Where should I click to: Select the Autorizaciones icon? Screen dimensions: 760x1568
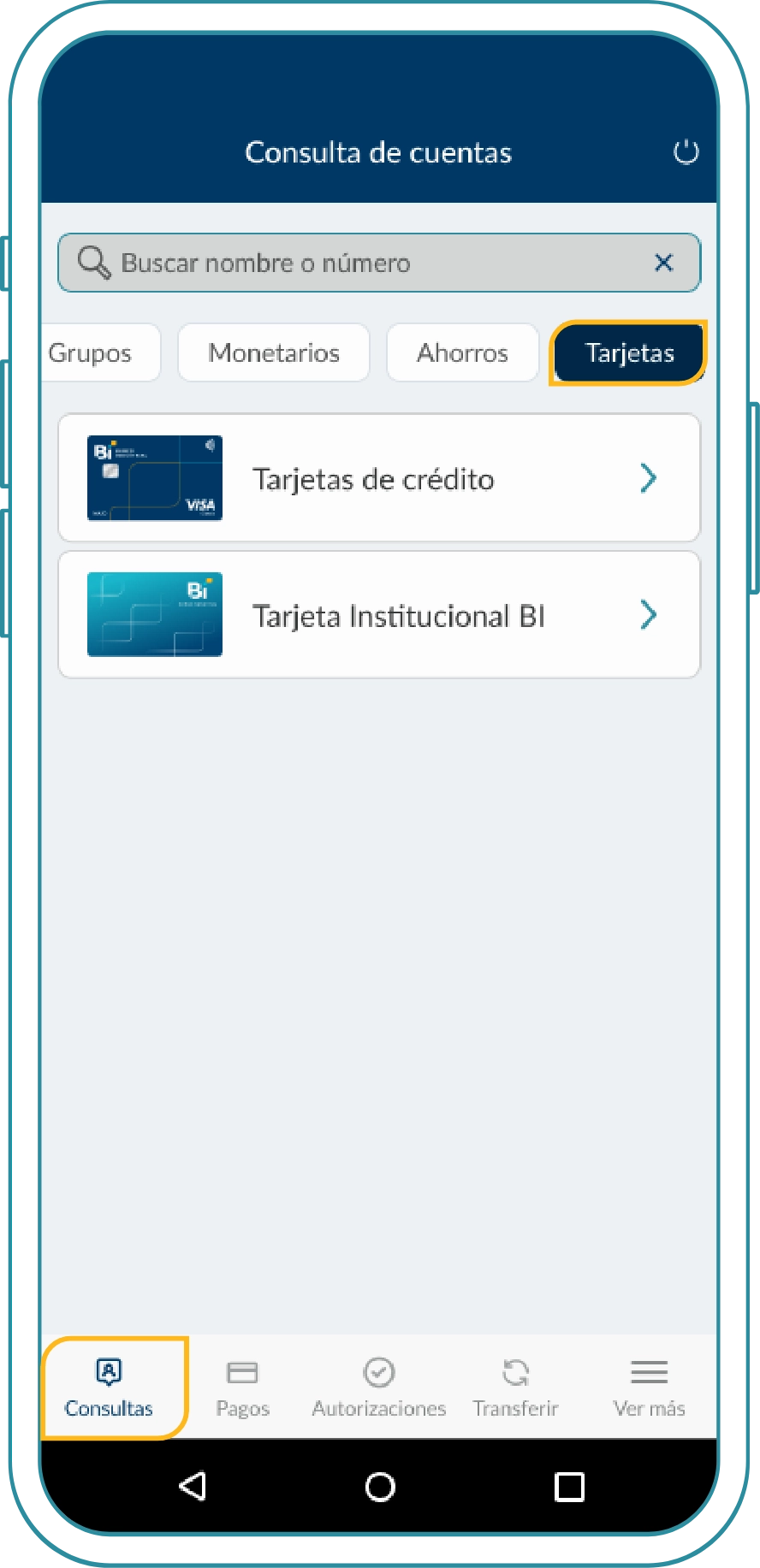tap(378, 1370)
